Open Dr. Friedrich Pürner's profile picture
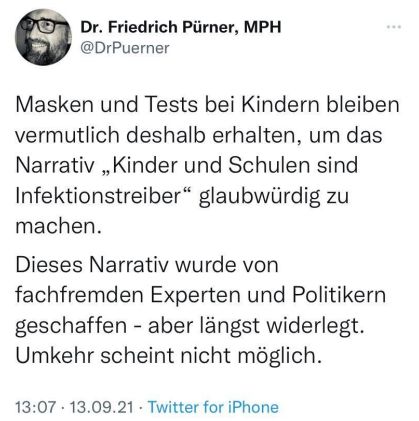This screenshot has width=419, height=421. coord(43,37)
